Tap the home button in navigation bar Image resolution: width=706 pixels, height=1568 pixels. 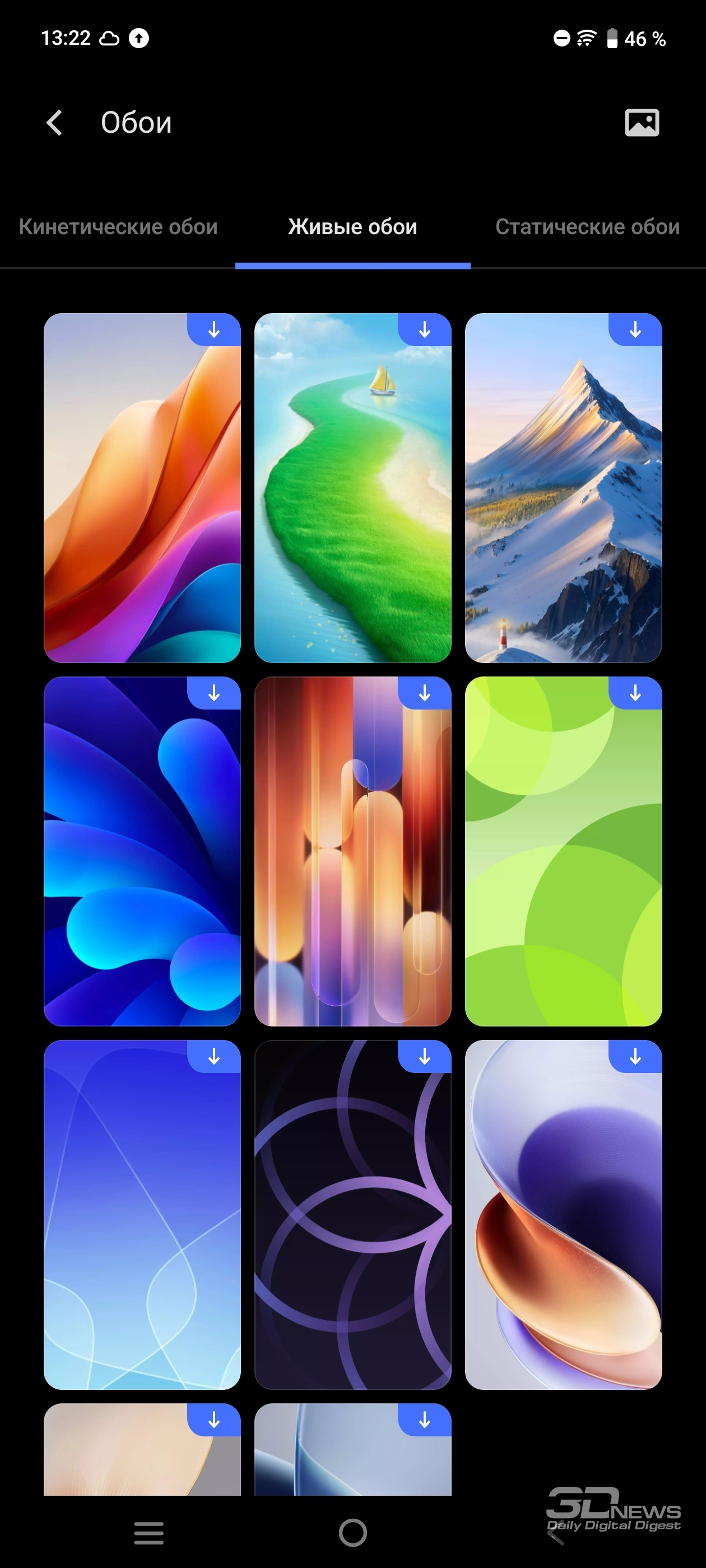pos(352,1532)
